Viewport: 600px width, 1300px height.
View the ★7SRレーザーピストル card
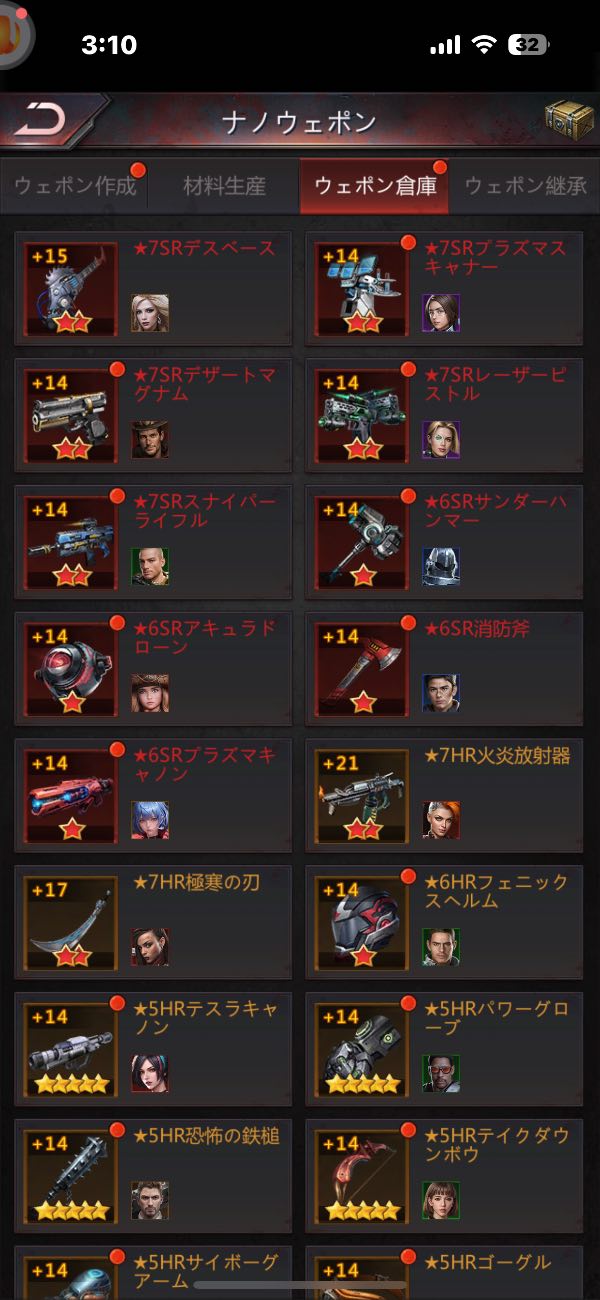click(444, 416)
